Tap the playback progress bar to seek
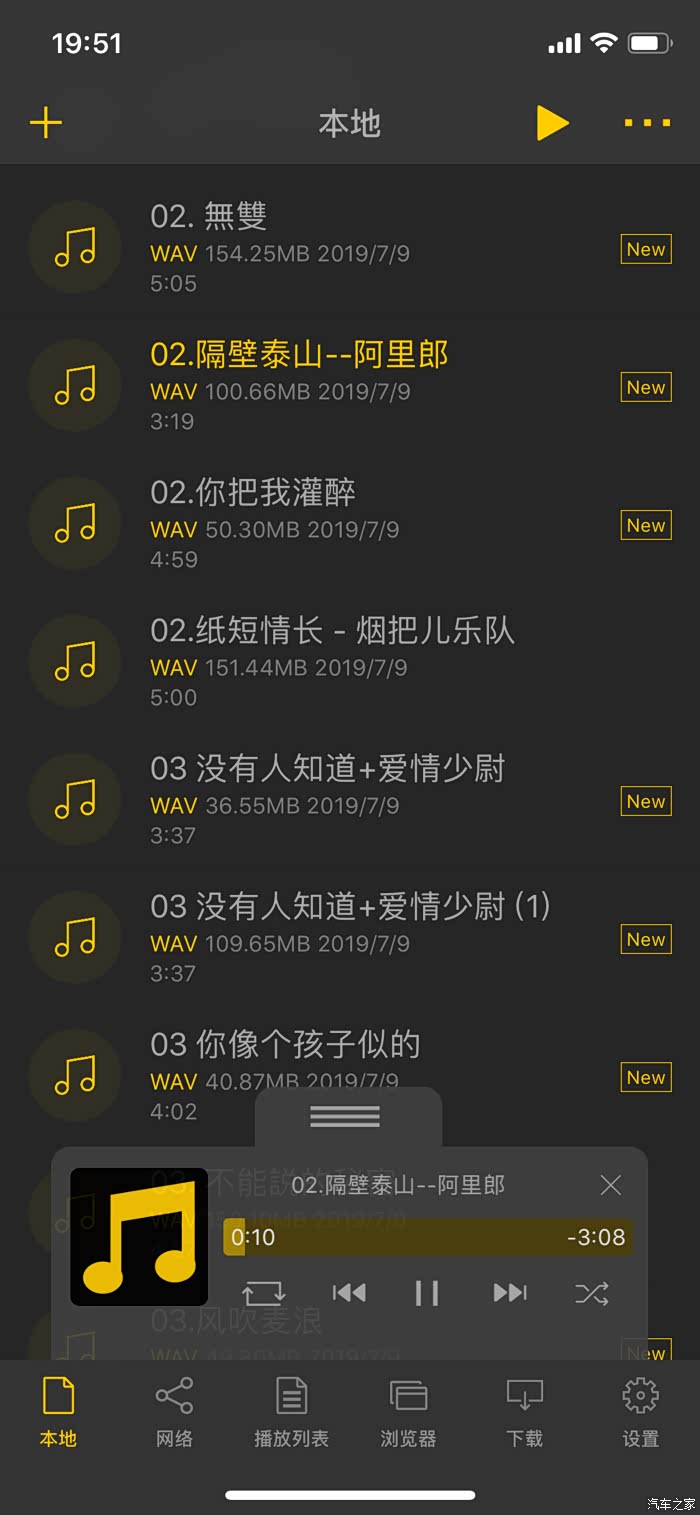The image size is (700, 1515). coord(428,1237)
